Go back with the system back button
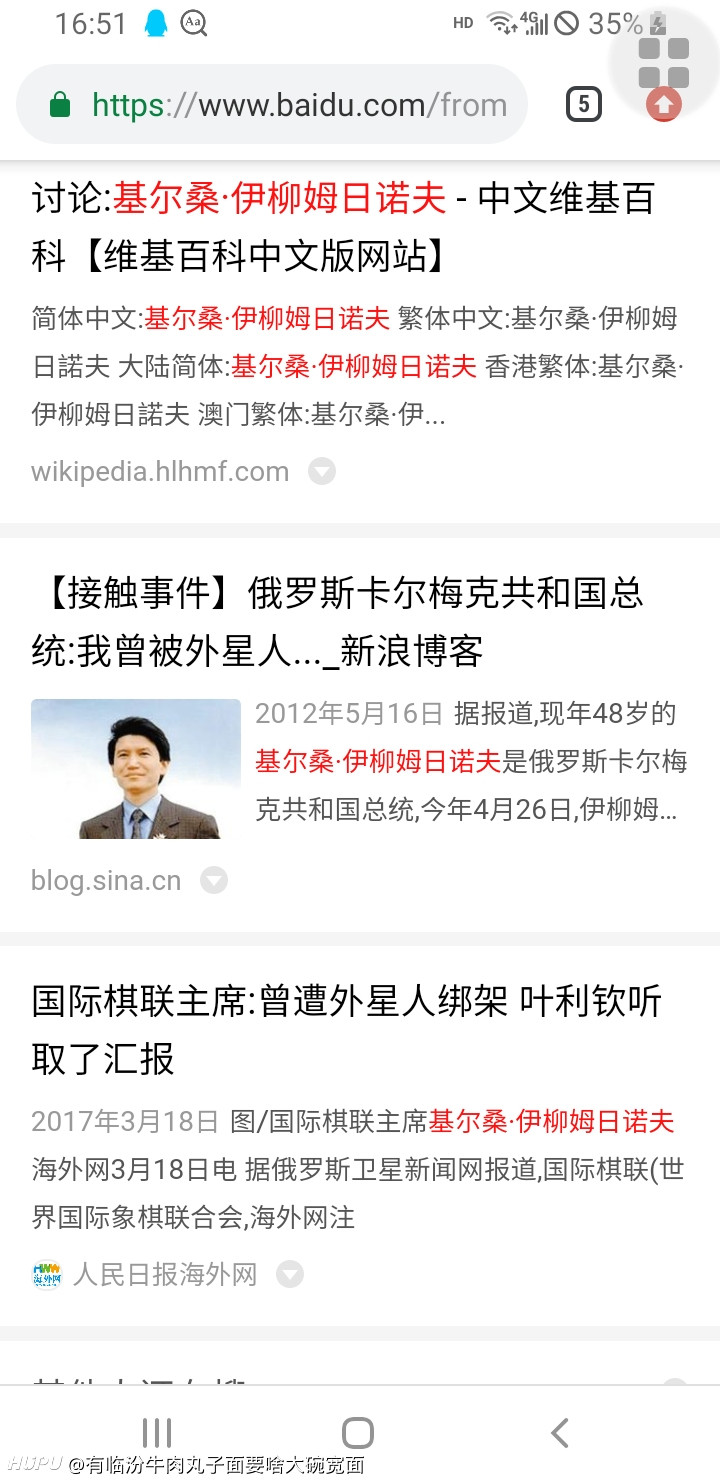 pyautogui.click(x=560, y=1432)
